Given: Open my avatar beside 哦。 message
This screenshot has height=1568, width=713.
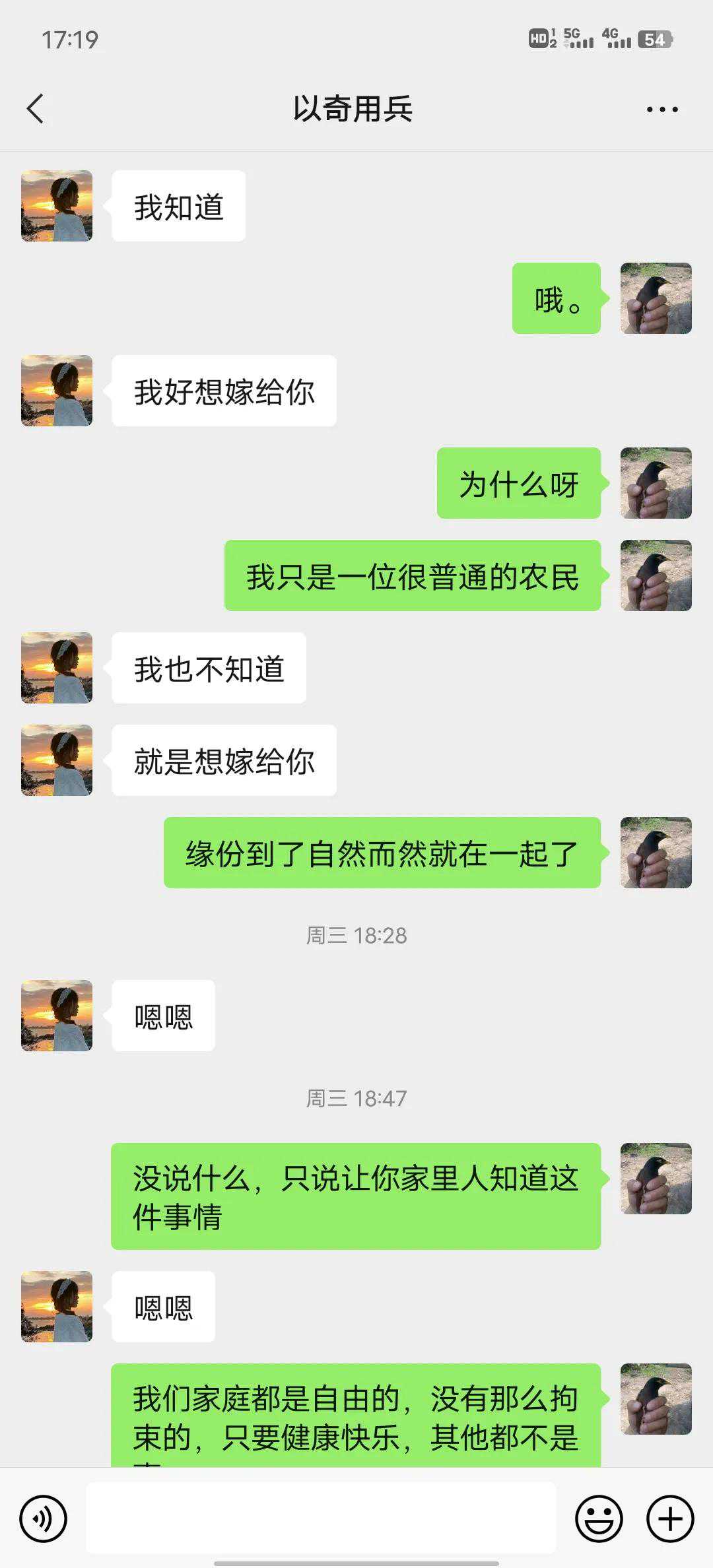Looking at the screenshot, I should click(656, 298).
